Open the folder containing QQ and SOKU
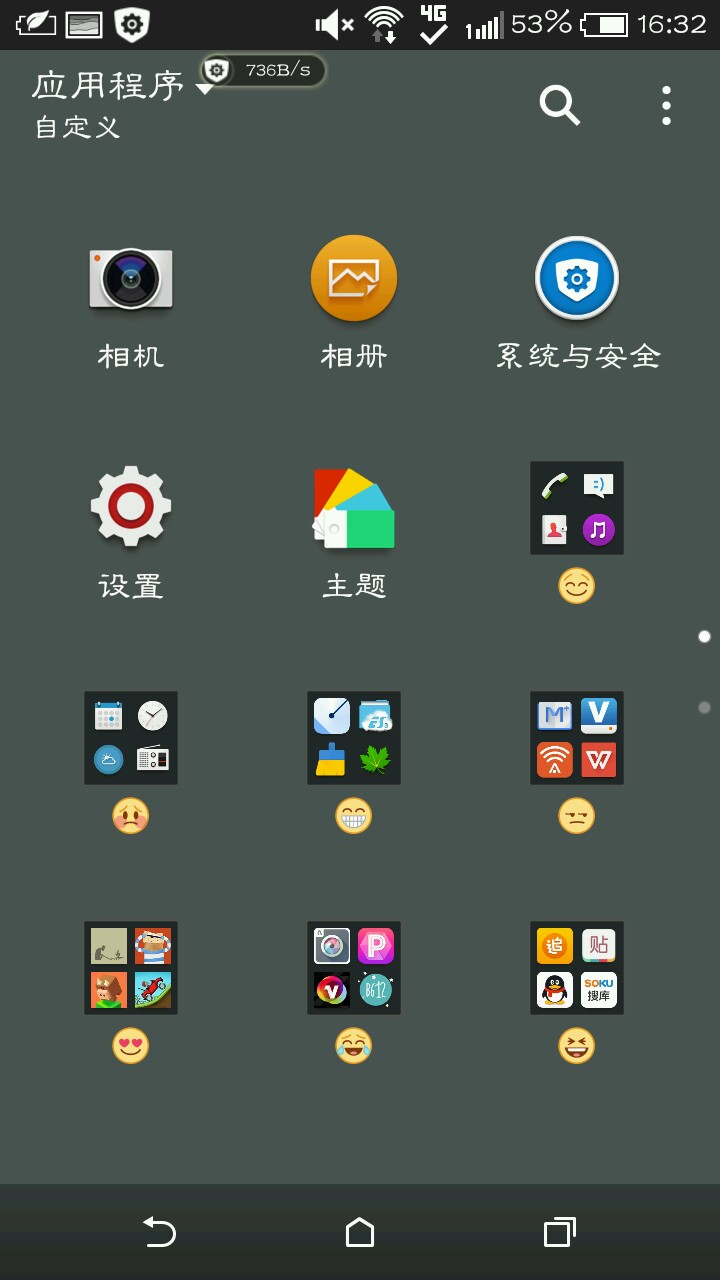Image resolution: width=720 pixels, height=1280 pixels. coord(577,968)
